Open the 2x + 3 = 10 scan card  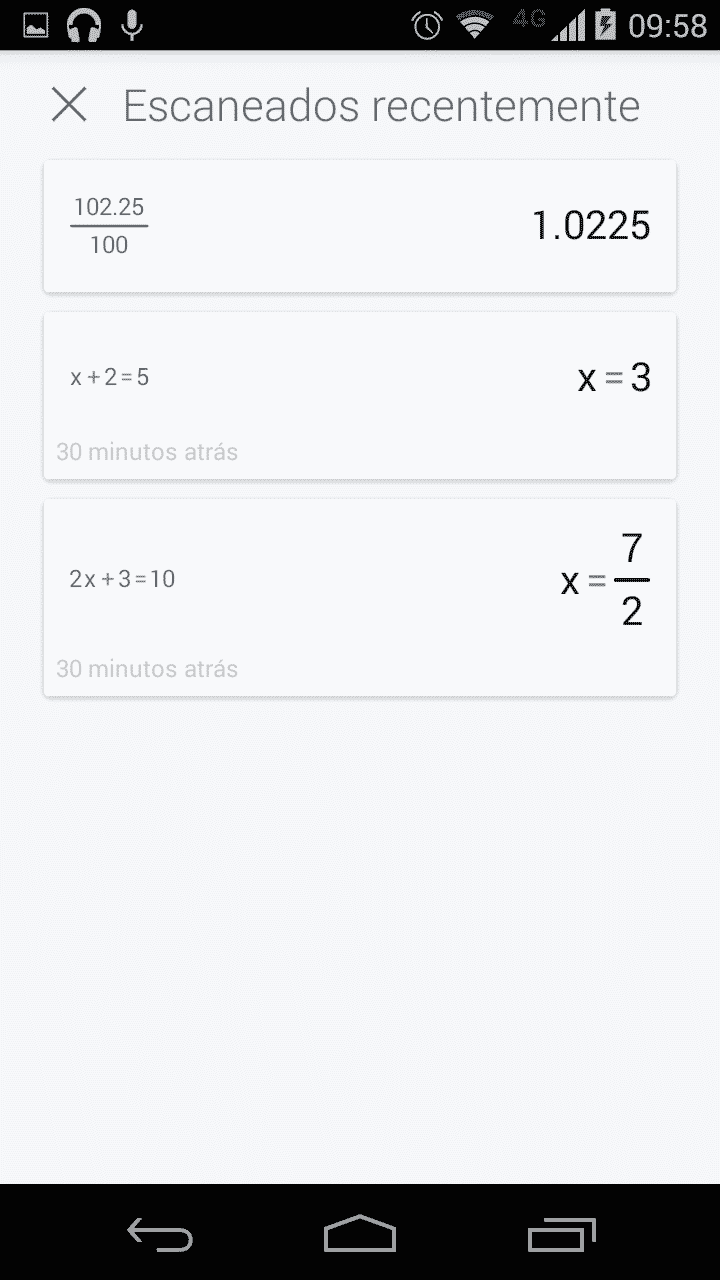click(x=360, y=598)
